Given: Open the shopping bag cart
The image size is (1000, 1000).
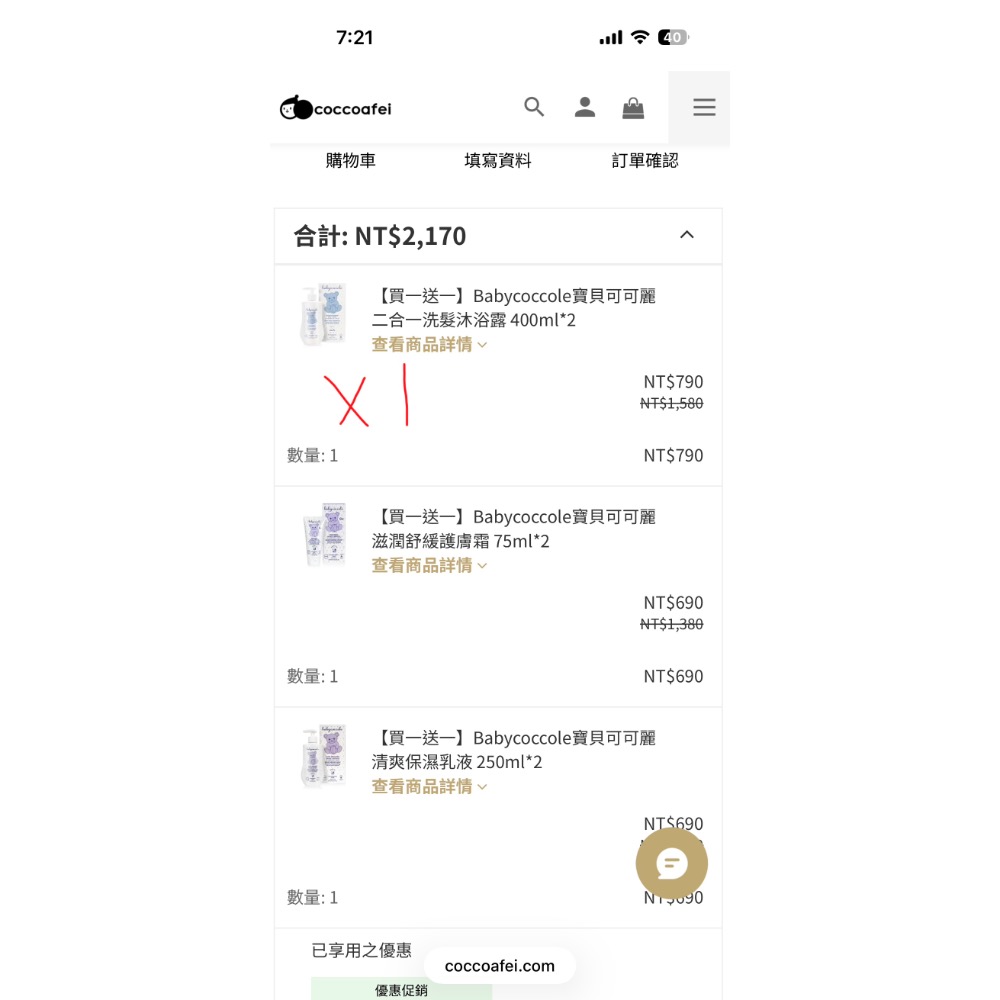Looking at the screenshot, I should coord(633,107).
